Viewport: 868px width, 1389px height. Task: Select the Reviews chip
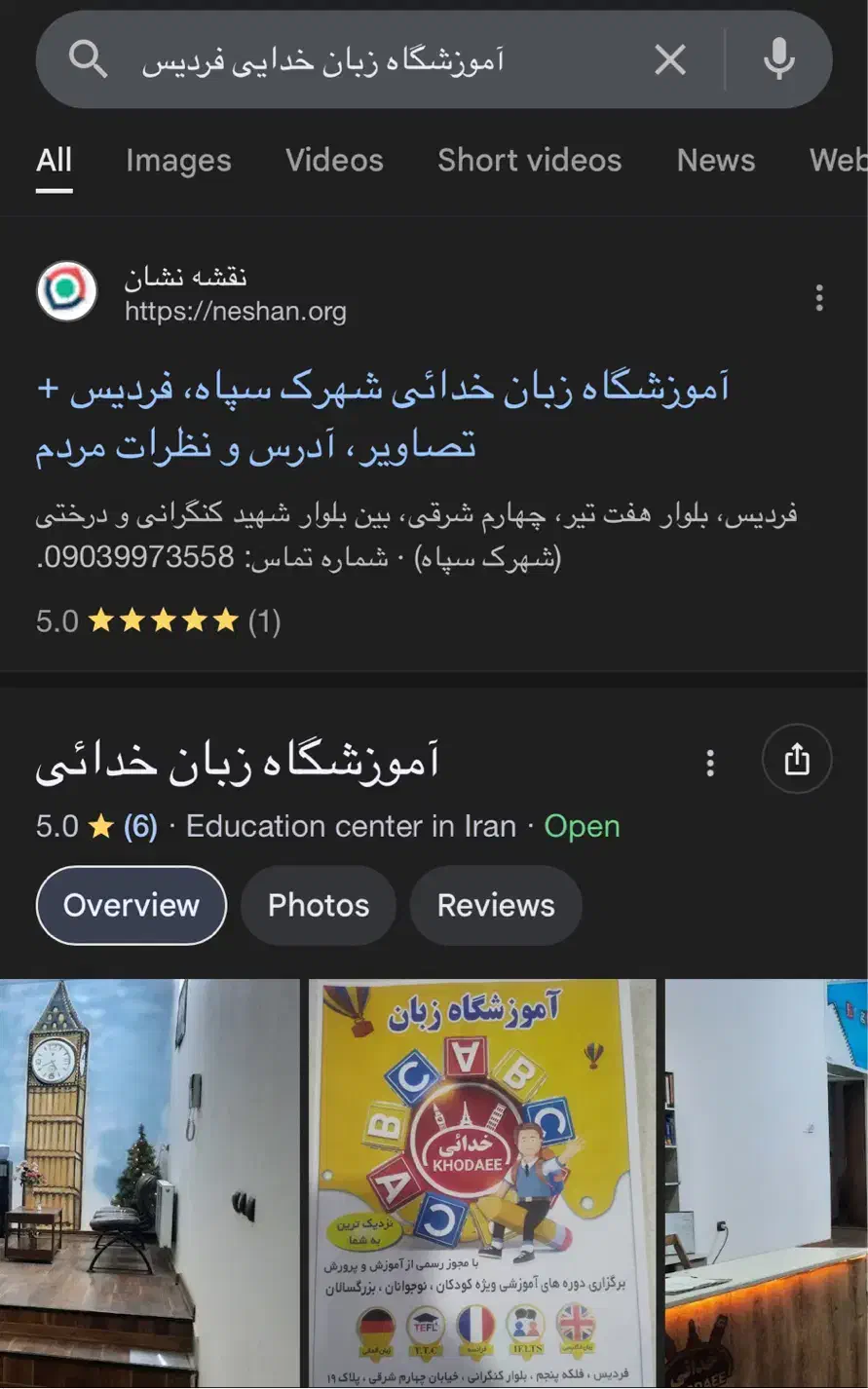(x=495, y=906)
